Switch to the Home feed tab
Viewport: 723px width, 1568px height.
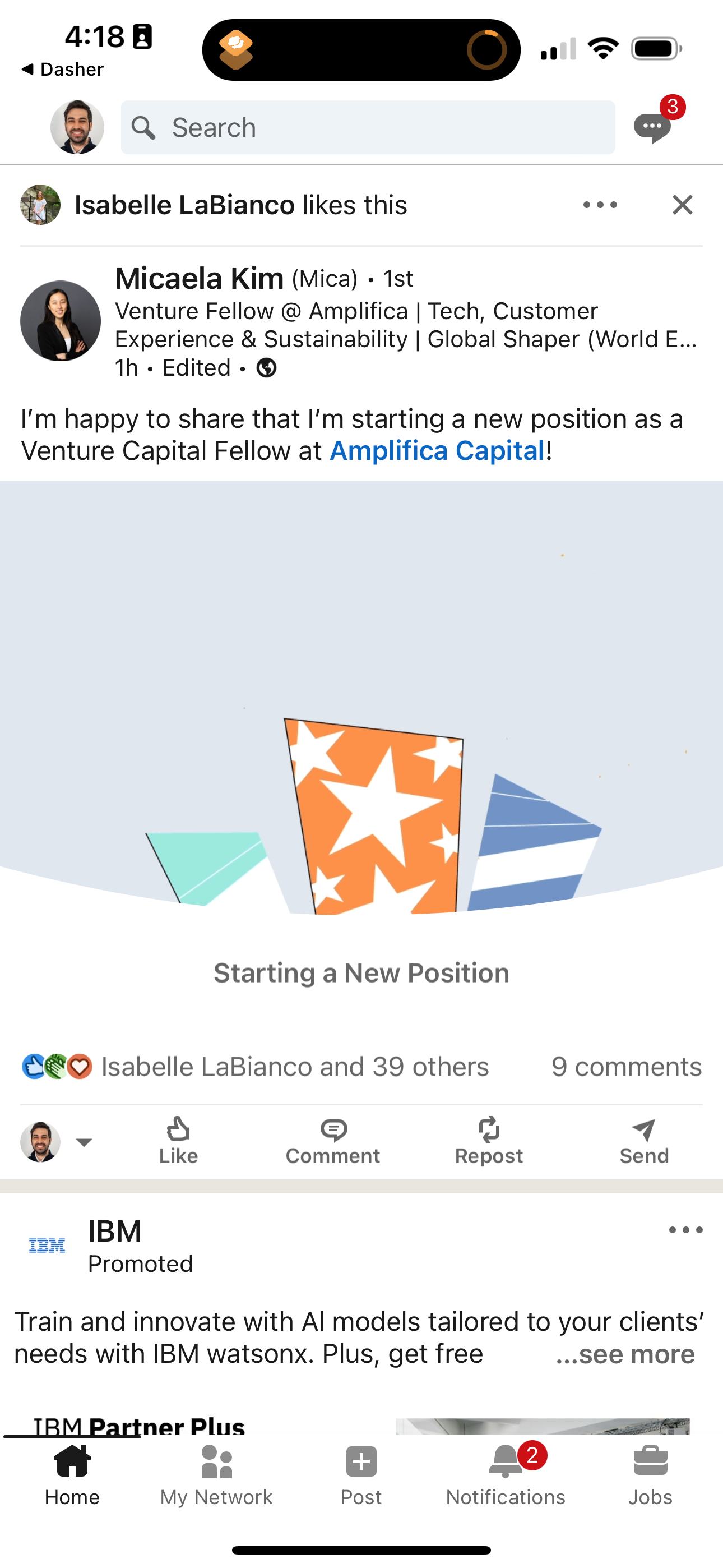point(72,1476)
